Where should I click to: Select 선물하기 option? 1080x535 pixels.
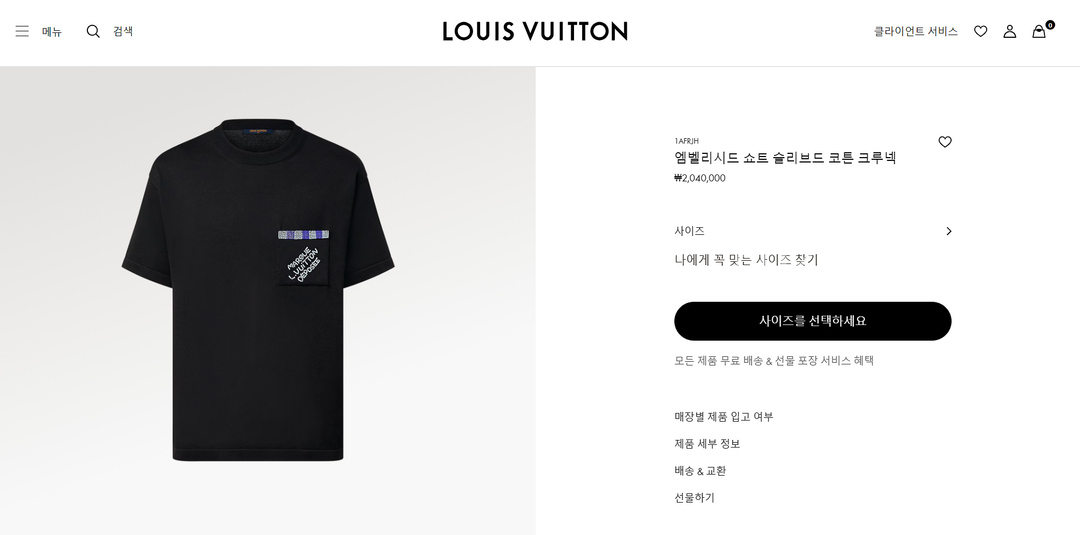pos(694,497)
